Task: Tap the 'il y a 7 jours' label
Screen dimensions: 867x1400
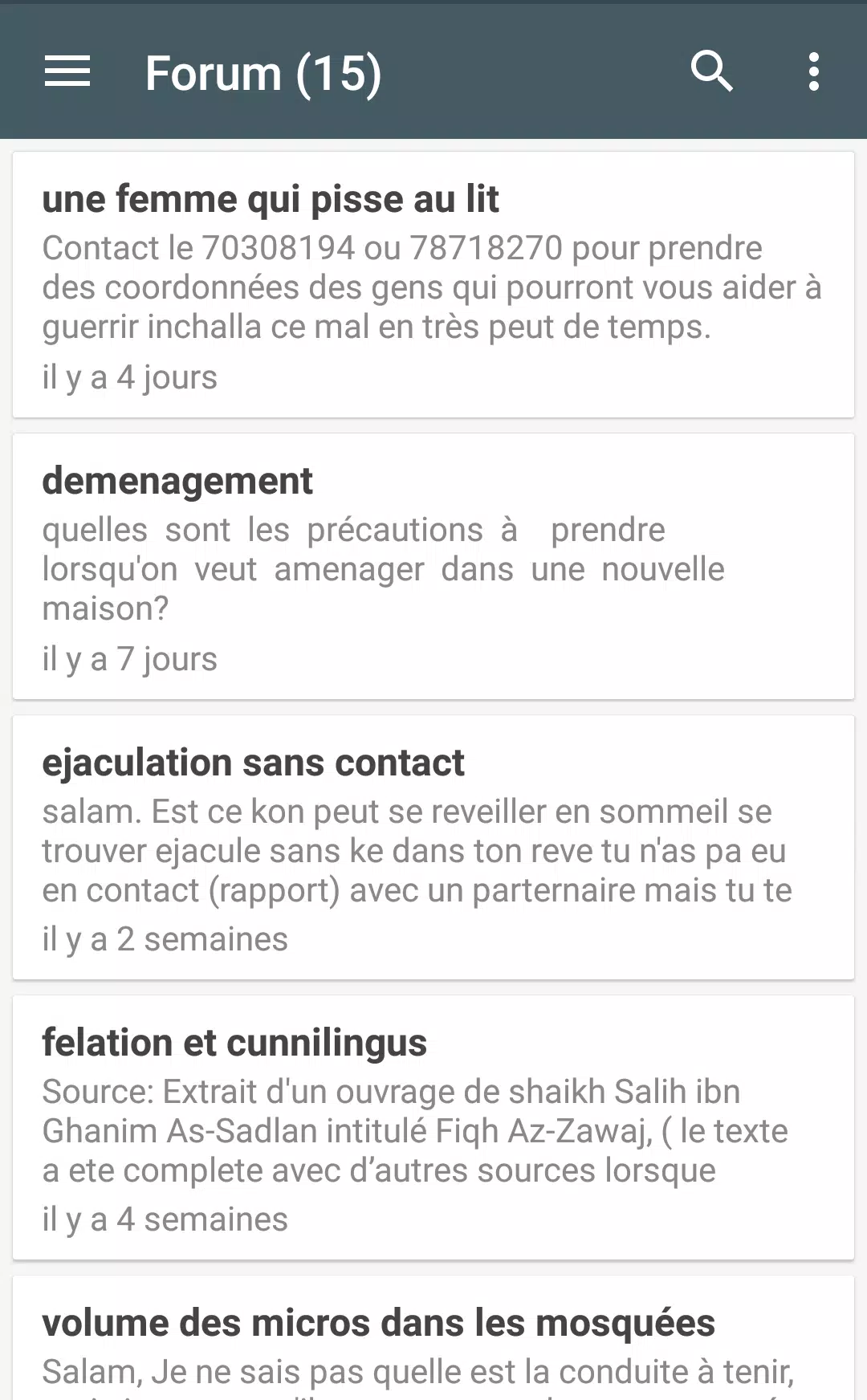Action: (x=129, y=658)
